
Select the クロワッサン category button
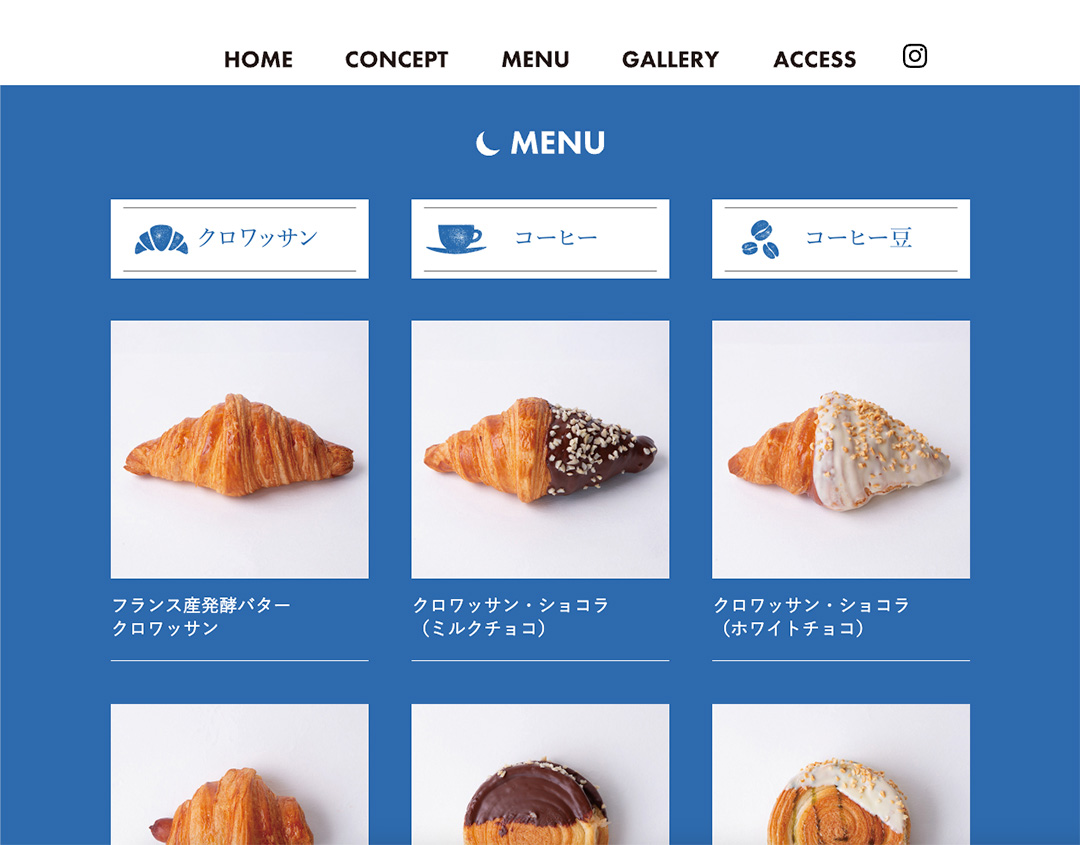tap(239, 239)
